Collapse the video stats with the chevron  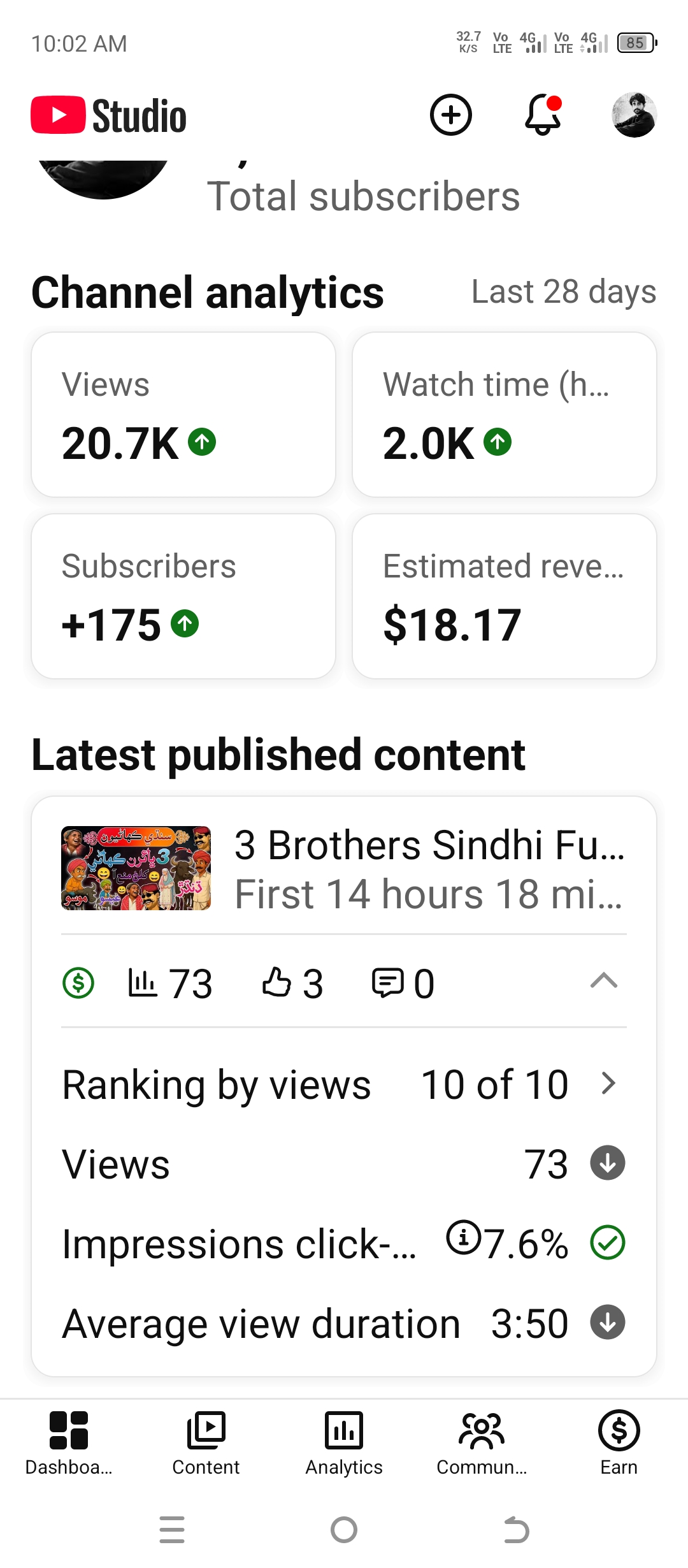click(x=603, y=982)
